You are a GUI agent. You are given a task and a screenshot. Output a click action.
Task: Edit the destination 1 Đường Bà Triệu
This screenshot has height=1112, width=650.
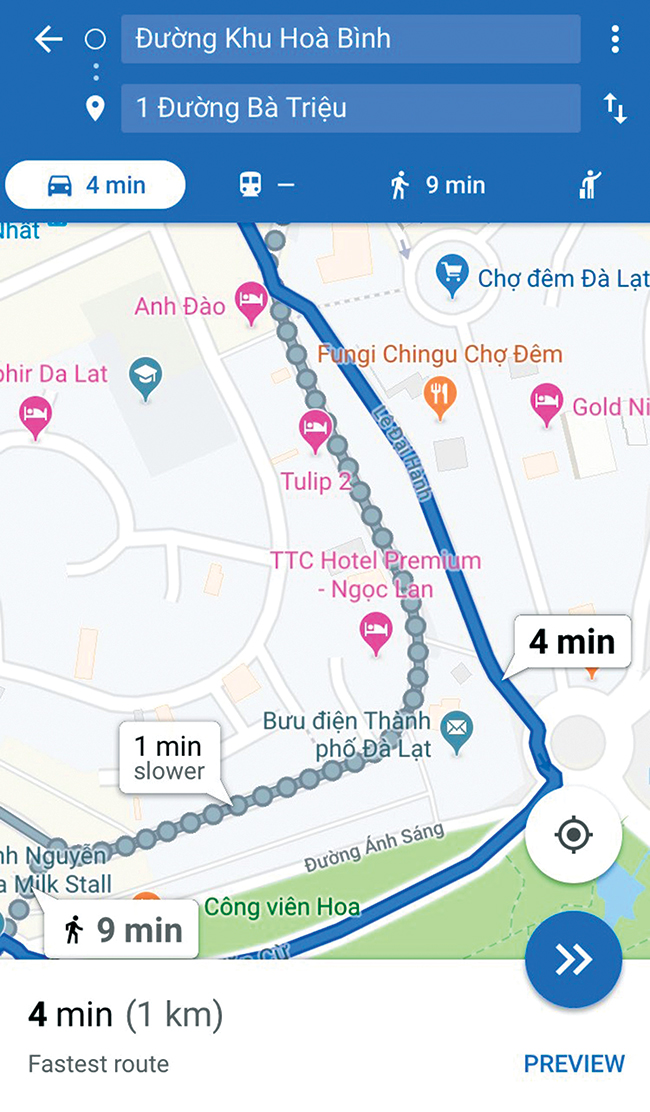[x=351, y=108]
